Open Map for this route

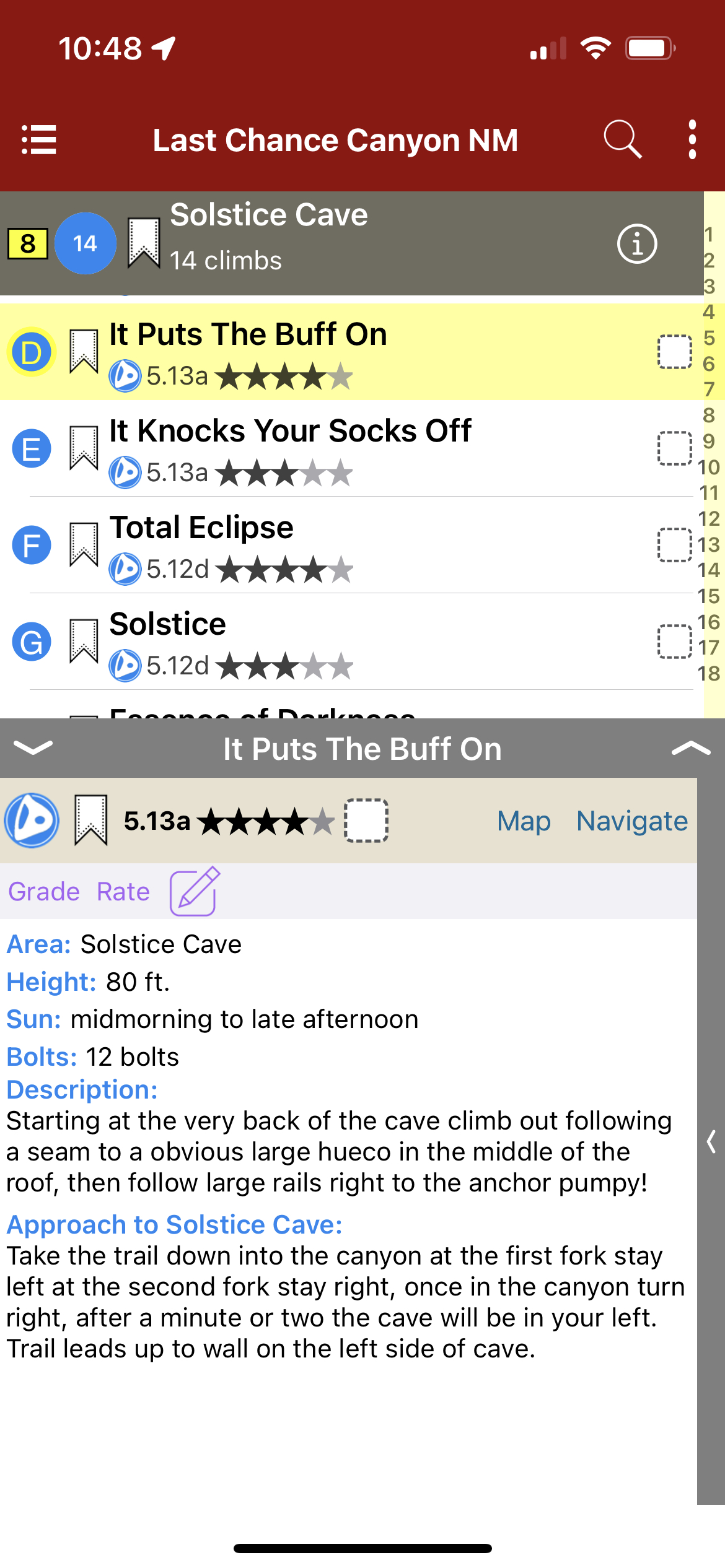coord(524,821)
